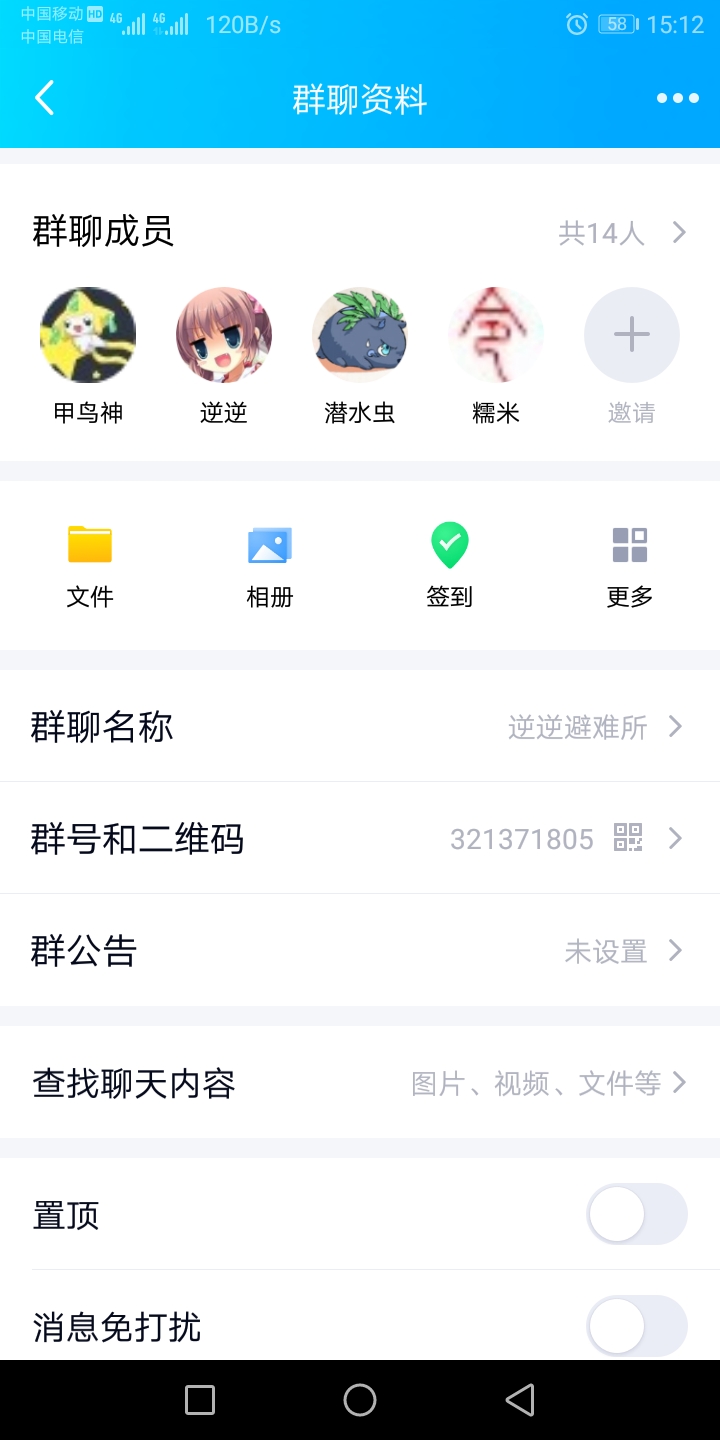720x1440 pixels.
Task: Toggle the 置顶 switch on
Action: (636, 1214)
